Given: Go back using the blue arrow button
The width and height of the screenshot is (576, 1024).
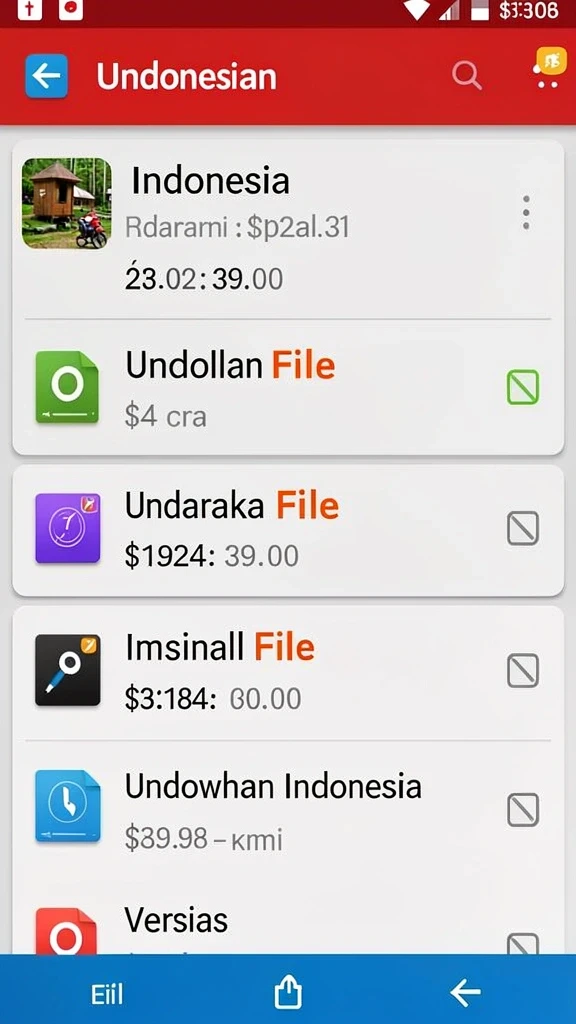Looking at the screenshot, I should point(46,76).
